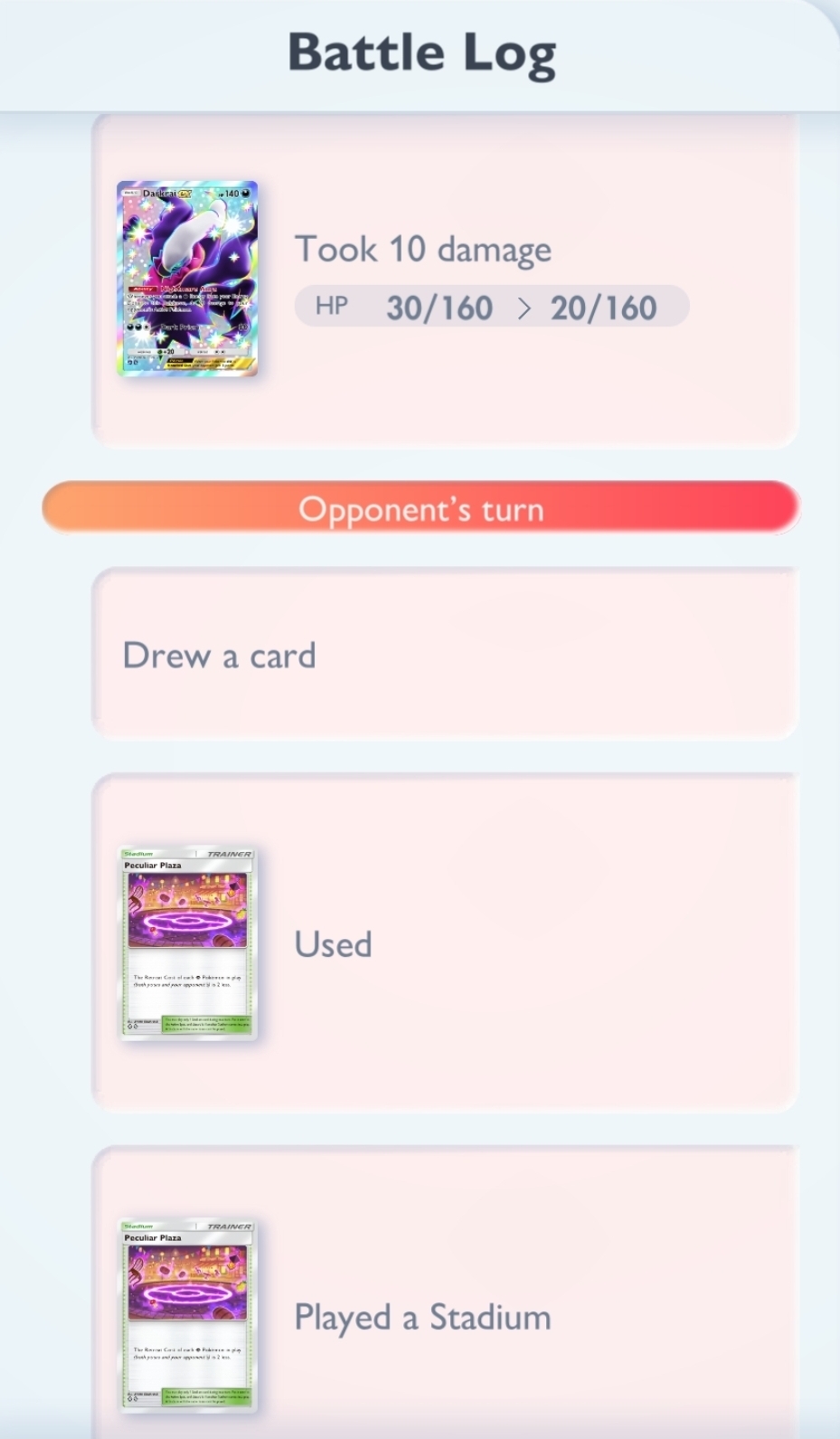View the Darkrai ex card in log
This screenshot has height=1439, width=840.
pos(187,279)
